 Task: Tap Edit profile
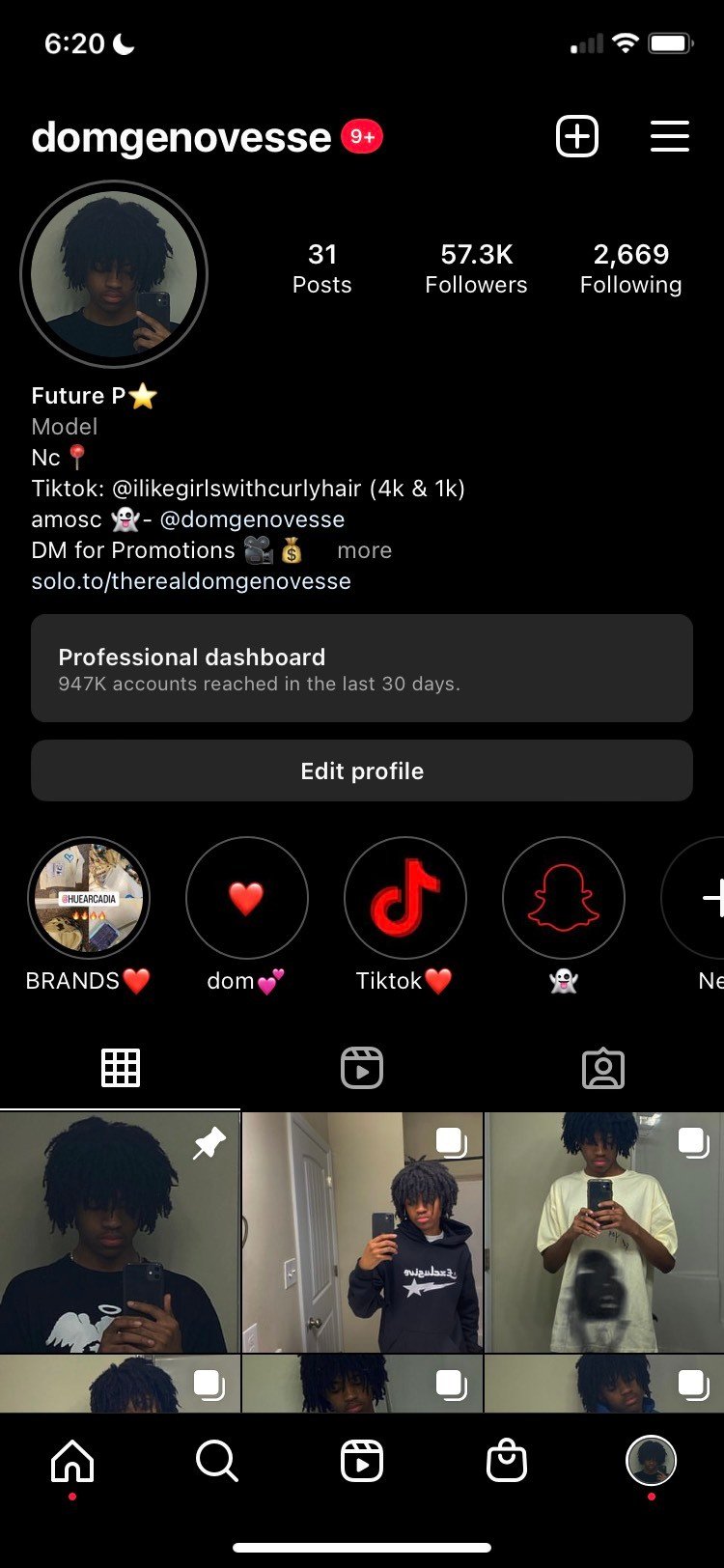tap(362, 770)
